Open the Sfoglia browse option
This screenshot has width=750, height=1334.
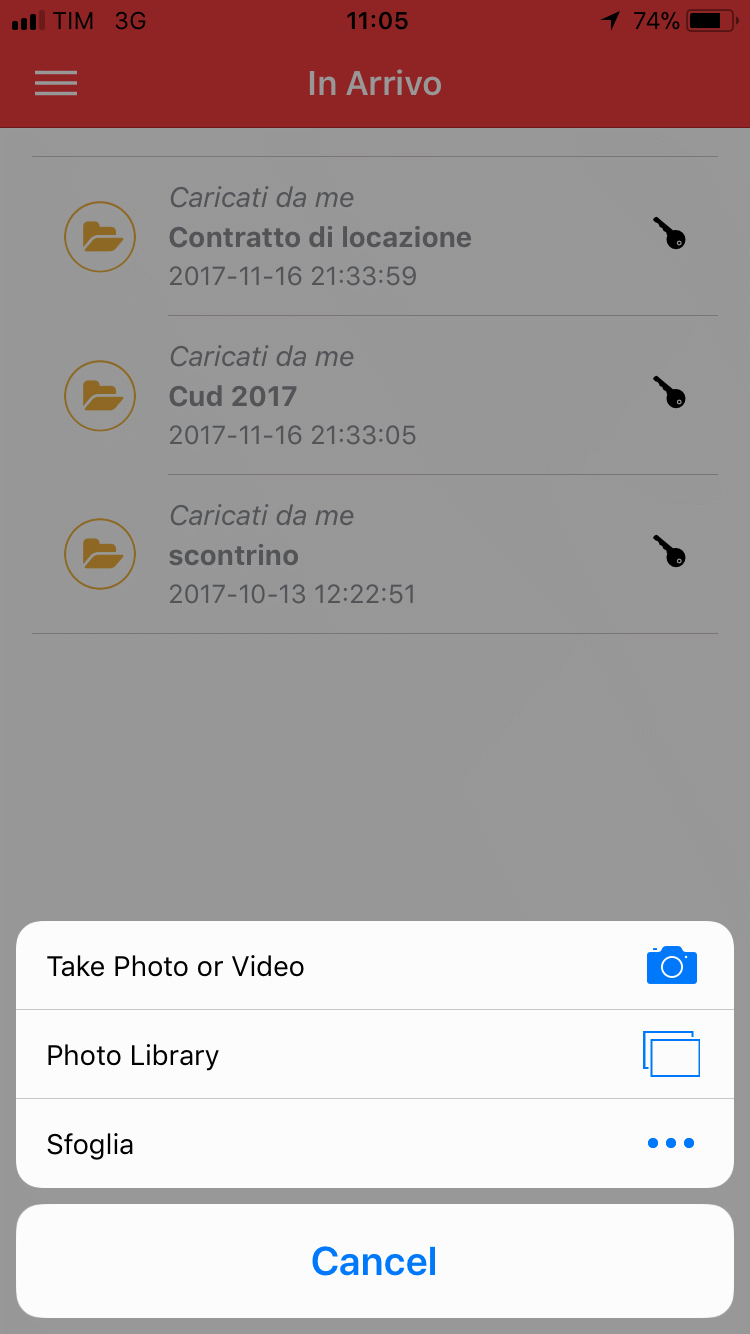tap(375, 1143)
